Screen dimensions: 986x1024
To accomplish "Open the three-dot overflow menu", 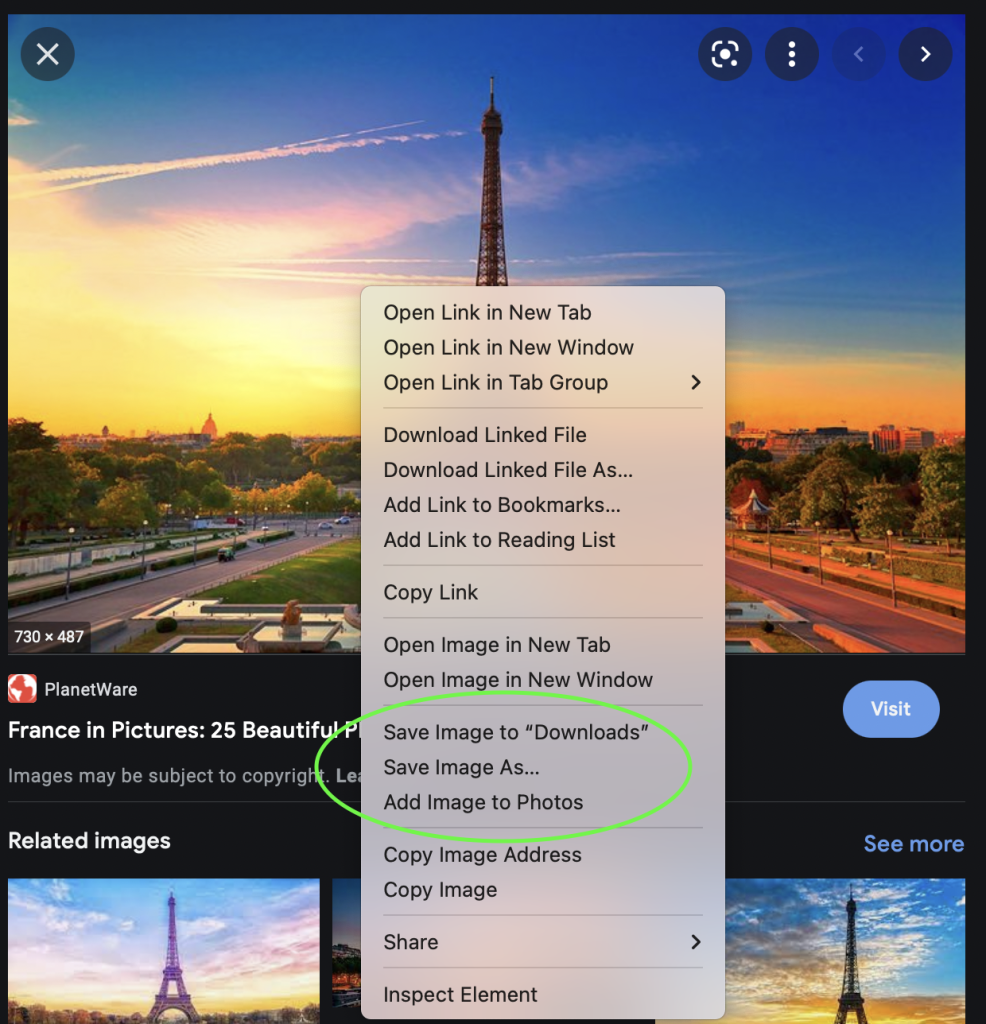I will coord(791,54).
